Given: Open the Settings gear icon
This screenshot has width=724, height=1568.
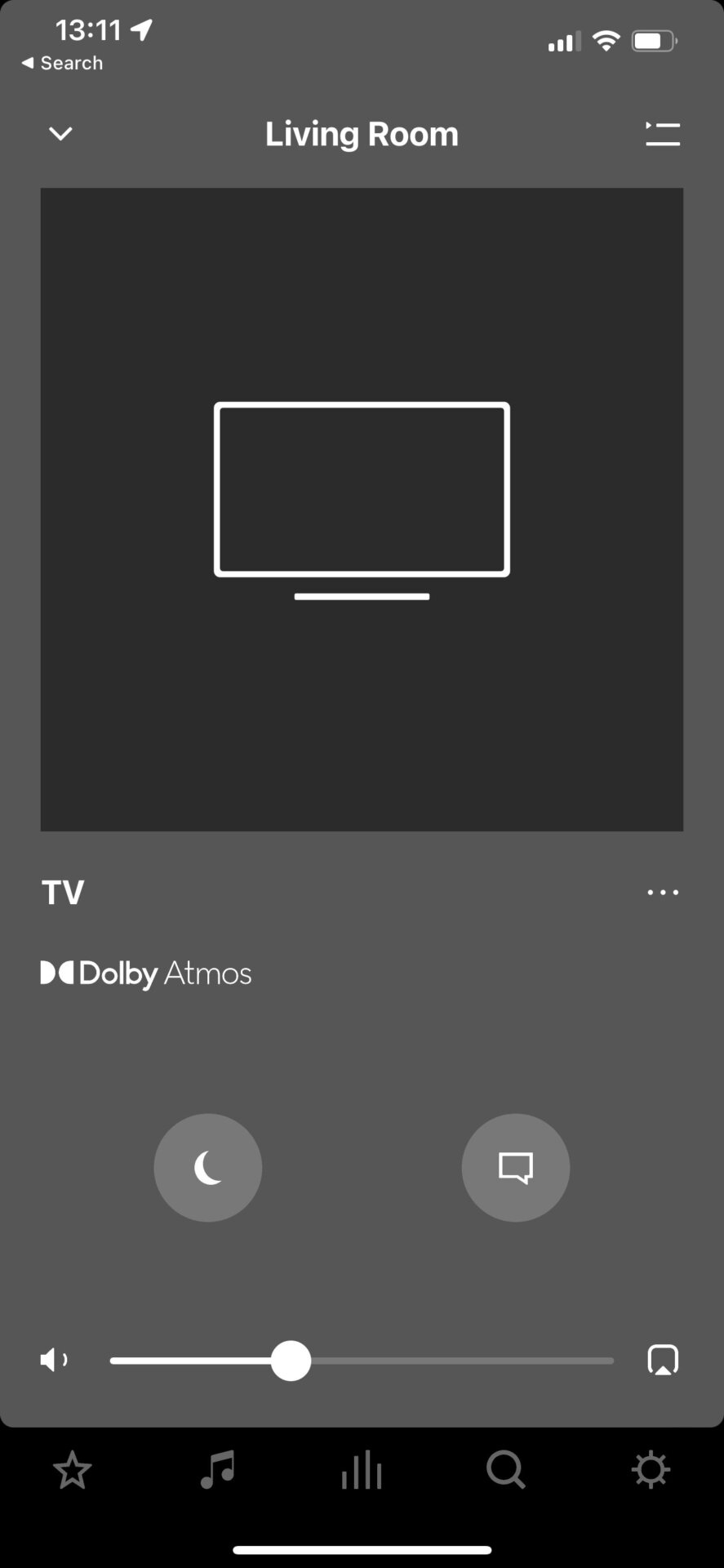Looking at the screenshot, I should 651,1470.
